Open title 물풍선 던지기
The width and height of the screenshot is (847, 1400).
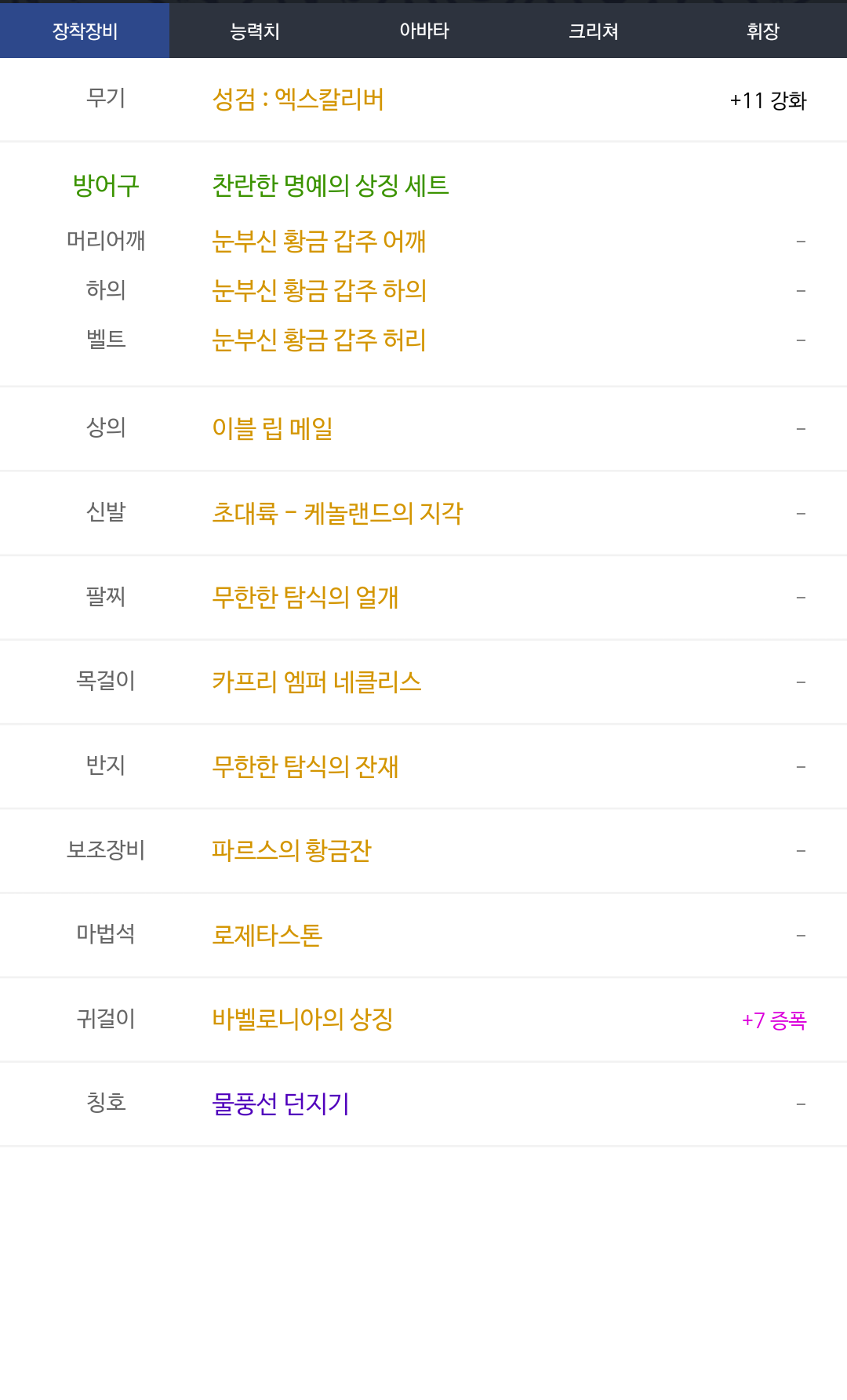pos(281,1104)
